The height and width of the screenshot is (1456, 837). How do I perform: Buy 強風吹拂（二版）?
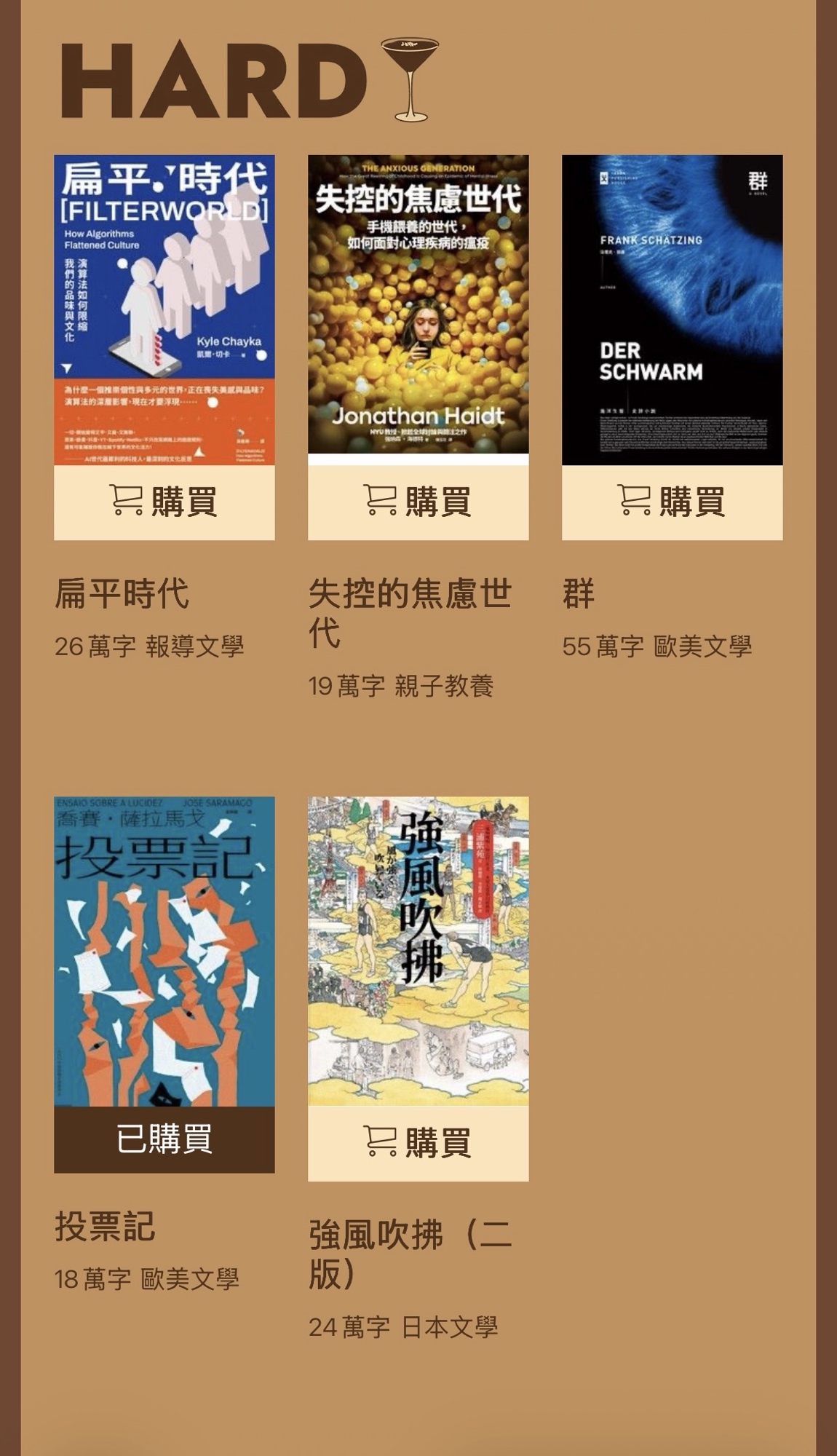(x=418, y=1143)
